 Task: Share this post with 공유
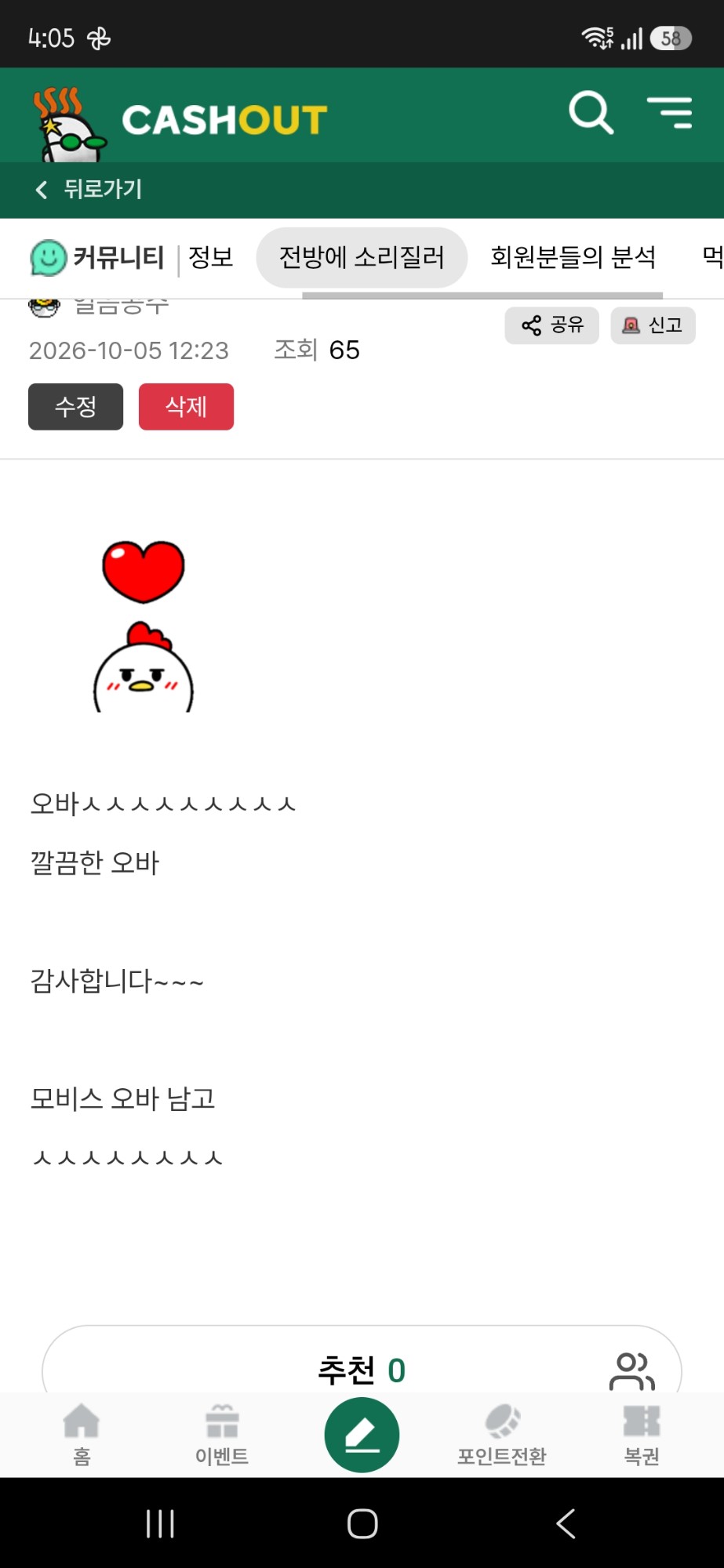coord(552,325)
